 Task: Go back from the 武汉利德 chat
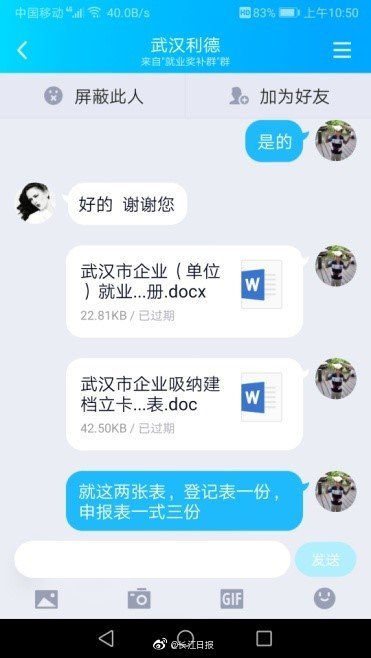[x=22, y=50]
